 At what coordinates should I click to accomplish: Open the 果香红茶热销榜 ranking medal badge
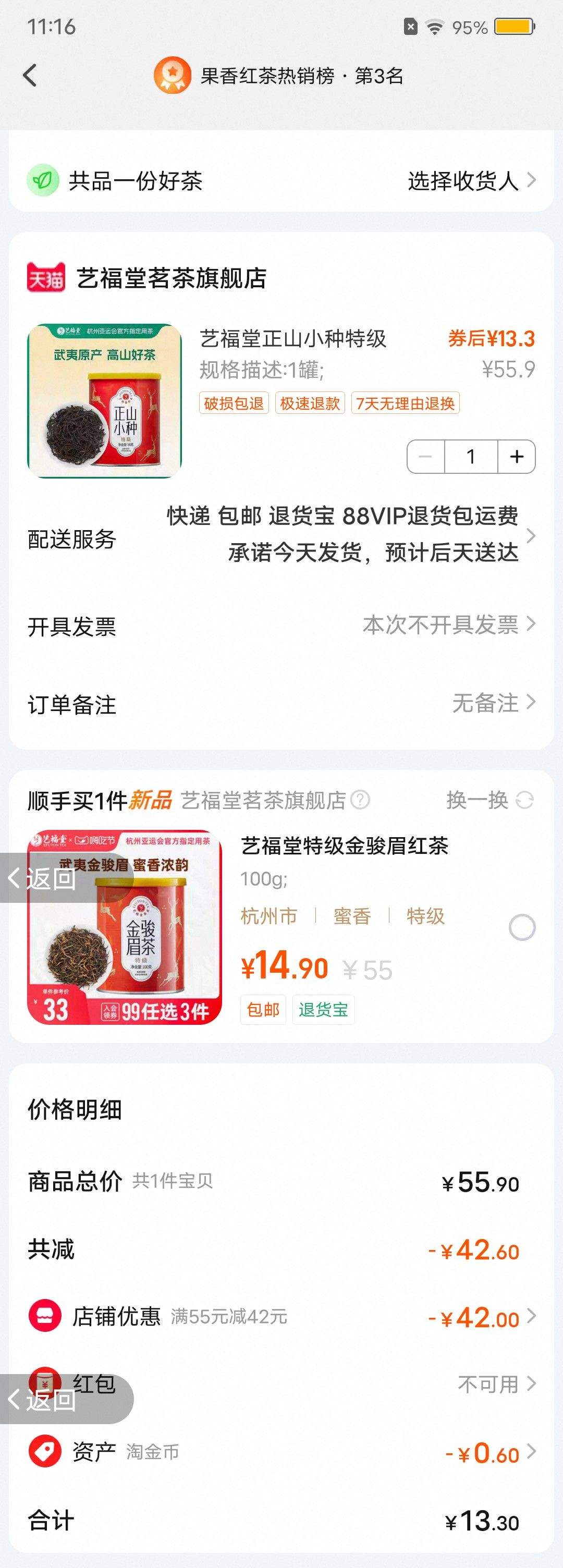(x=173, y=76)
